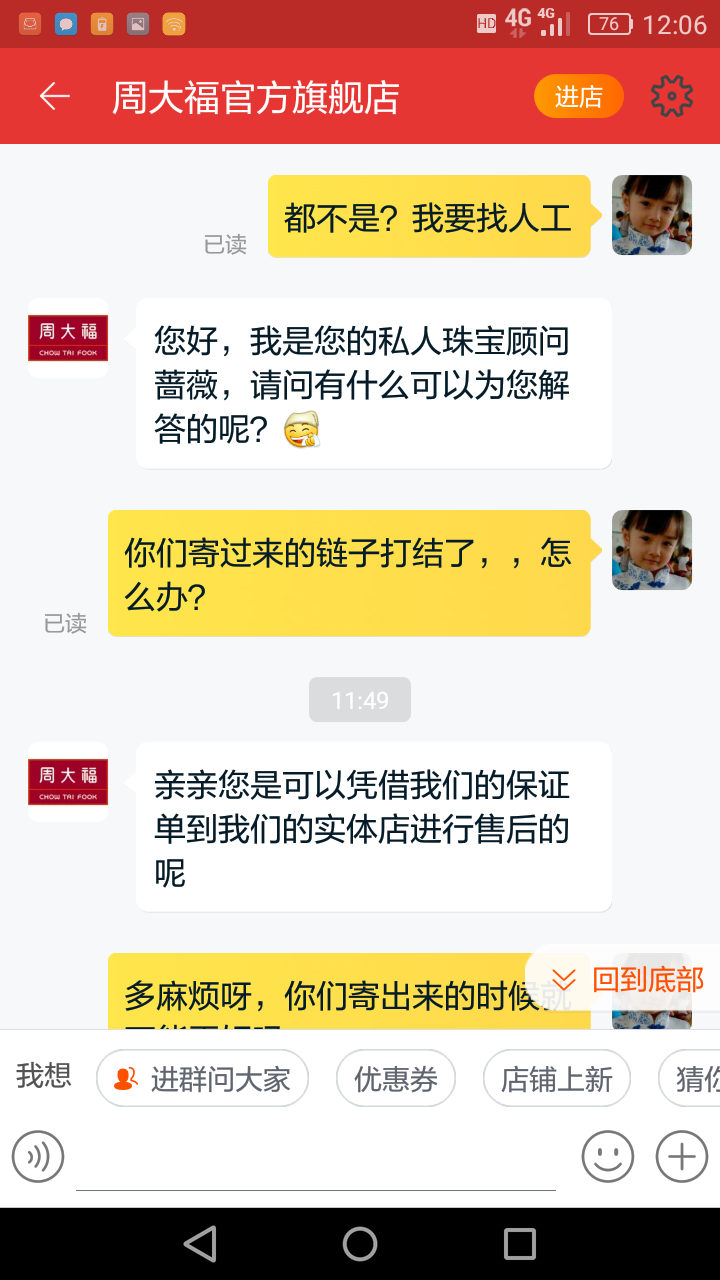The image size is (720, 1280).
Task: Tap 进店 to enter the store
Action: coord(578,96)
